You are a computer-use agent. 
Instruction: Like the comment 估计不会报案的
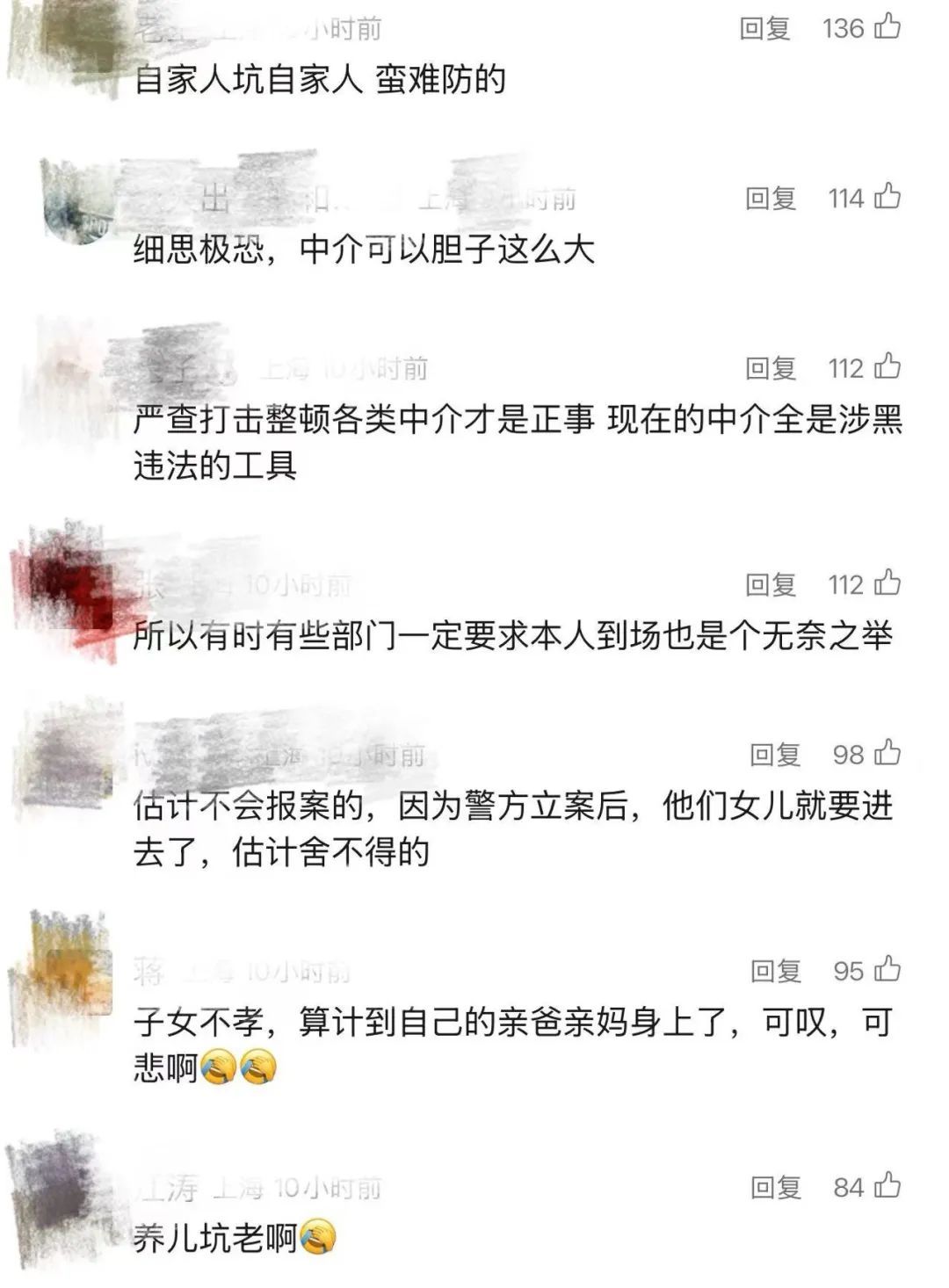point(887,753)
